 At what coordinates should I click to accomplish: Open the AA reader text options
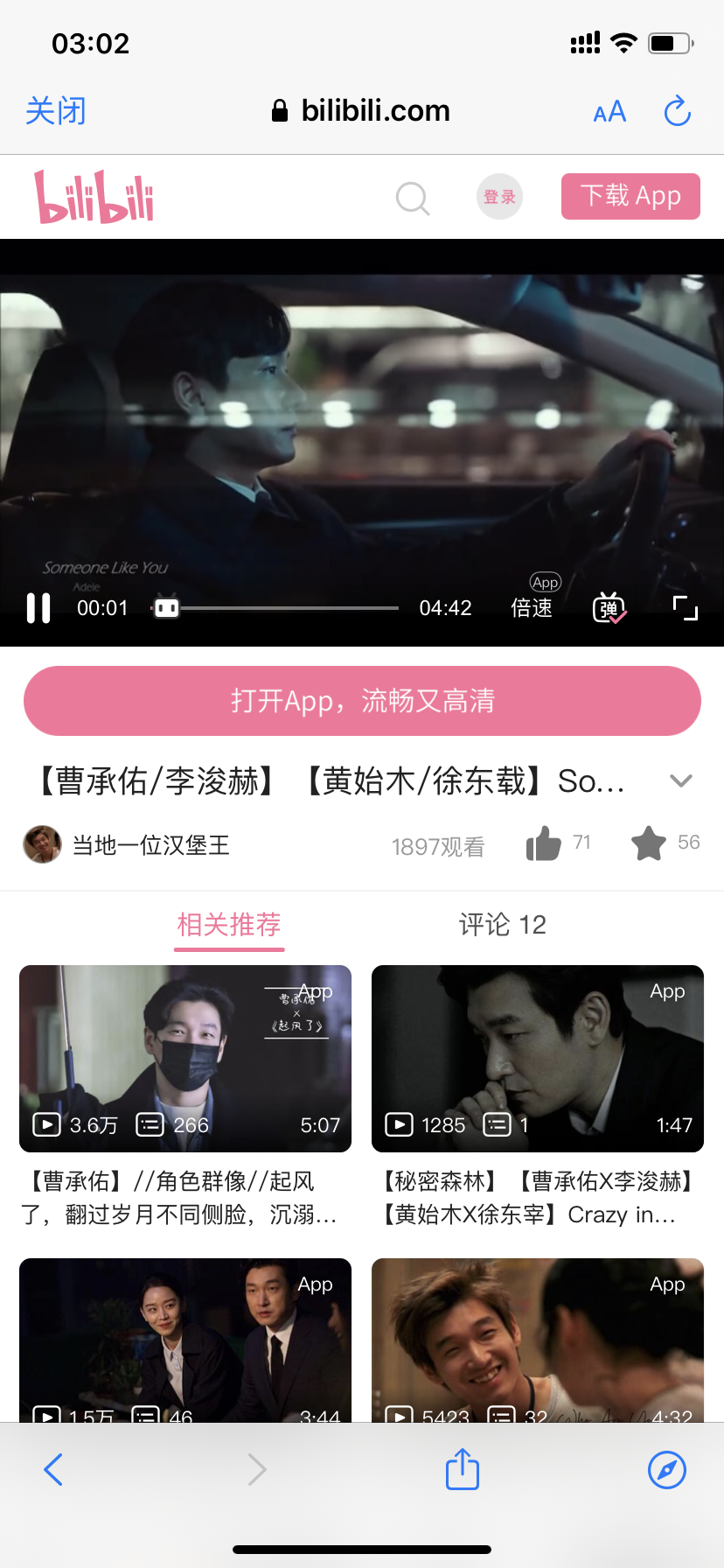pyautogui.click(x=609, y=112)
